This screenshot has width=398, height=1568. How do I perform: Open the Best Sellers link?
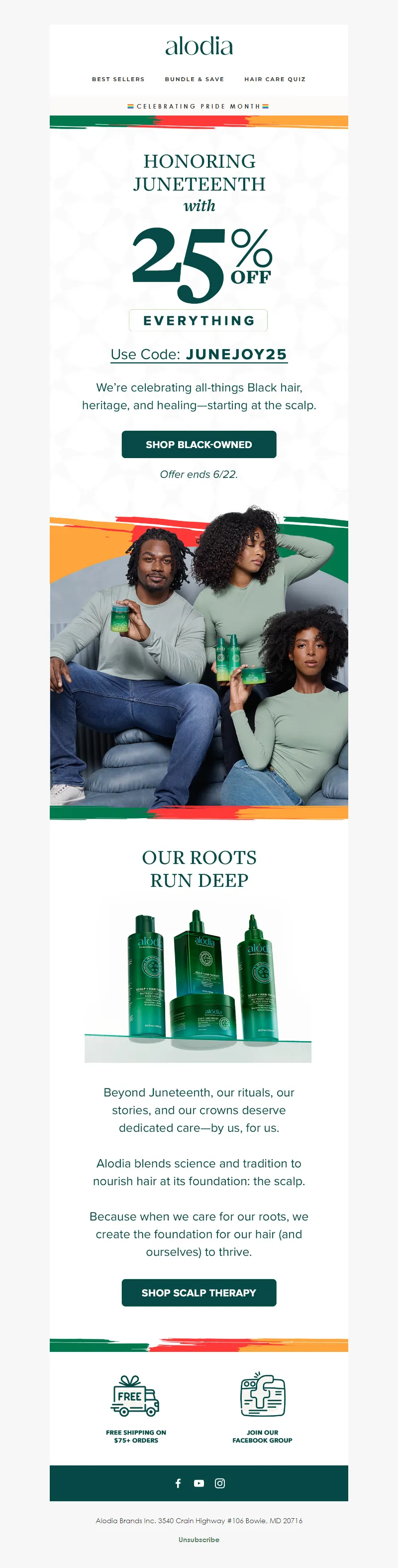118,79
